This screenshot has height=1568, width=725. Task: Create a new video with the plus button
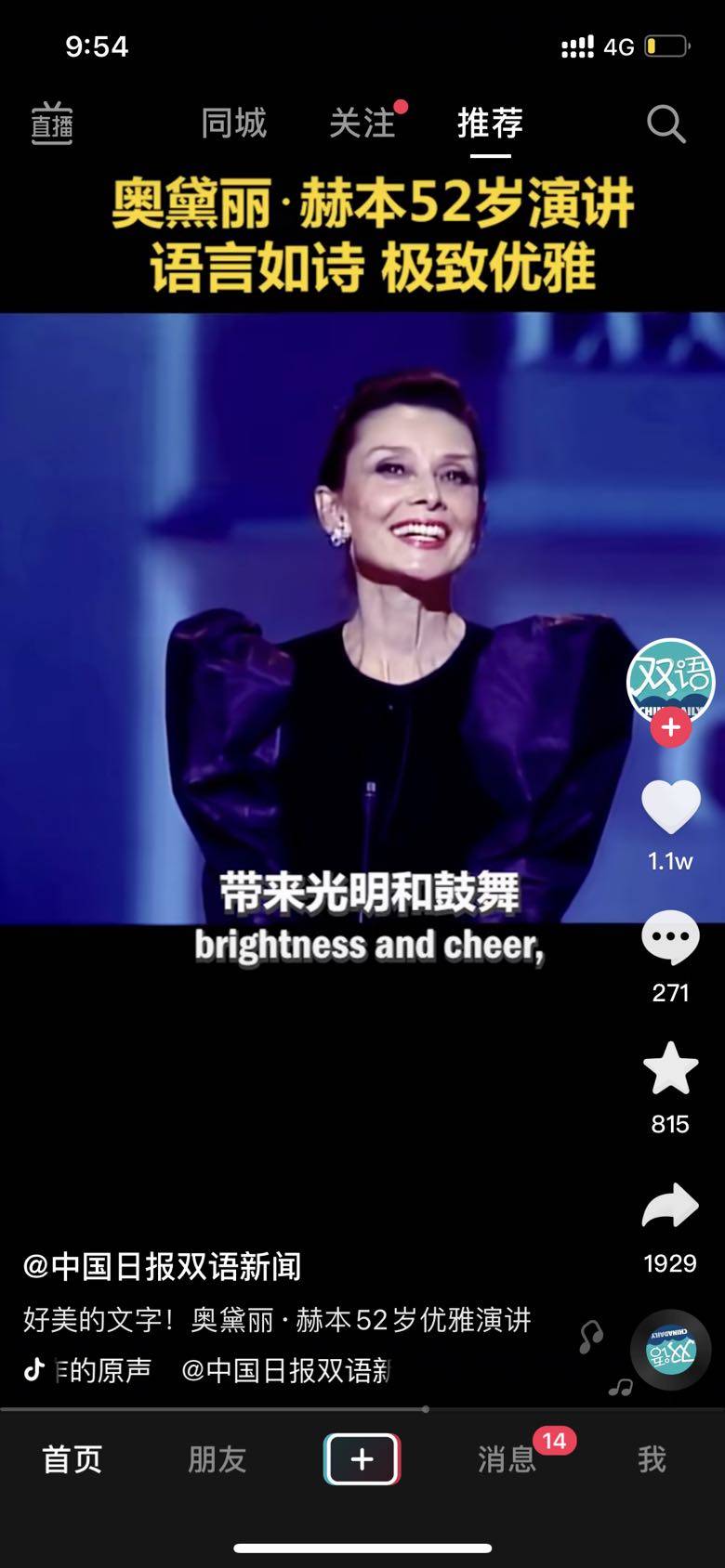coord(362,1458)
